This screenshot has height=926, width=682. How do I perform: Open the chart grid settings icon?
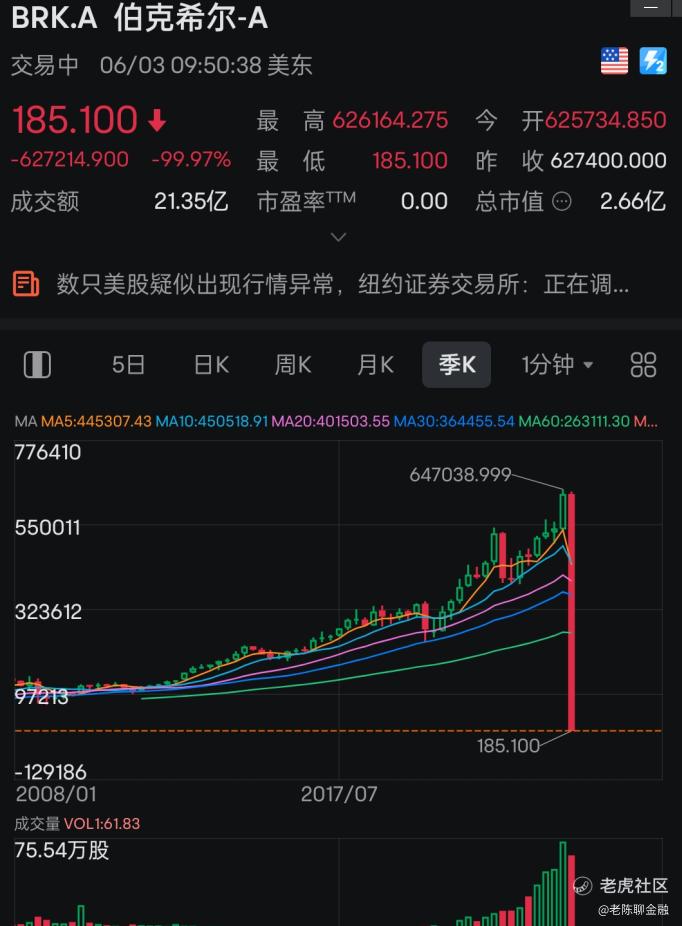pos(643,364)
